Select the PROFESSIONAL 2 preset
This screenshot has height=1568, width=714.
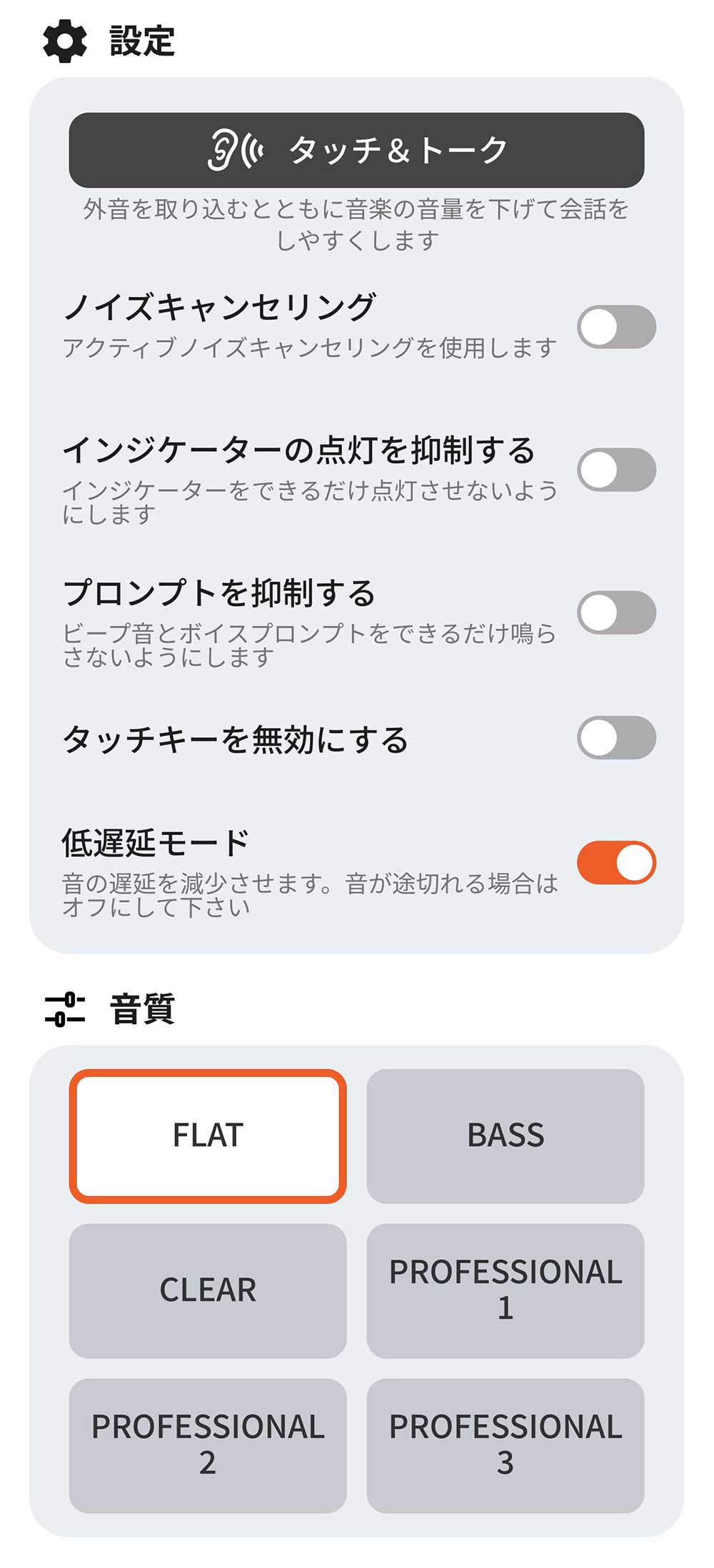tap(208, 1445)
